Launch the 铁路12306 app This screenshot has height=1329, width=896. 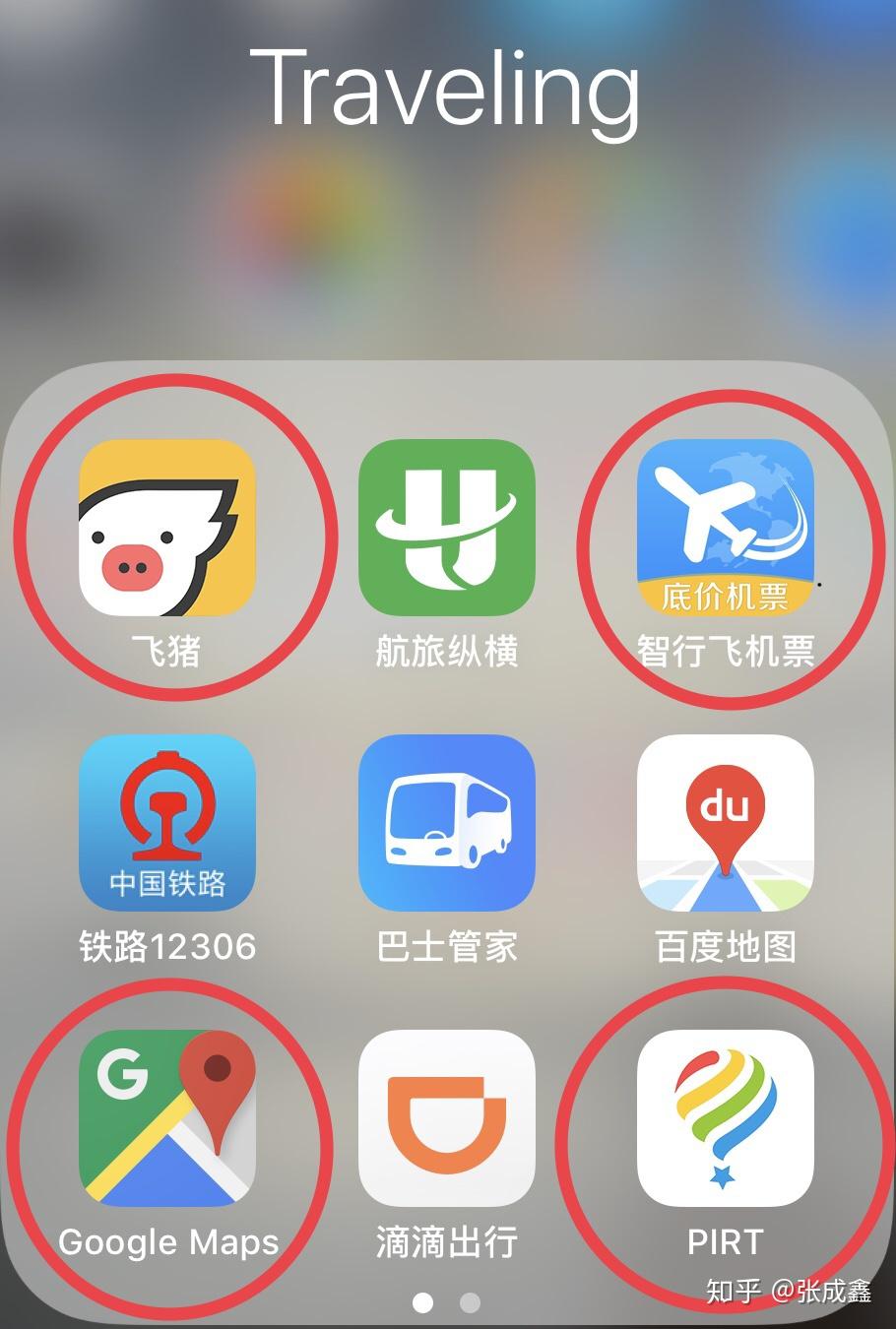click(166, 823)
